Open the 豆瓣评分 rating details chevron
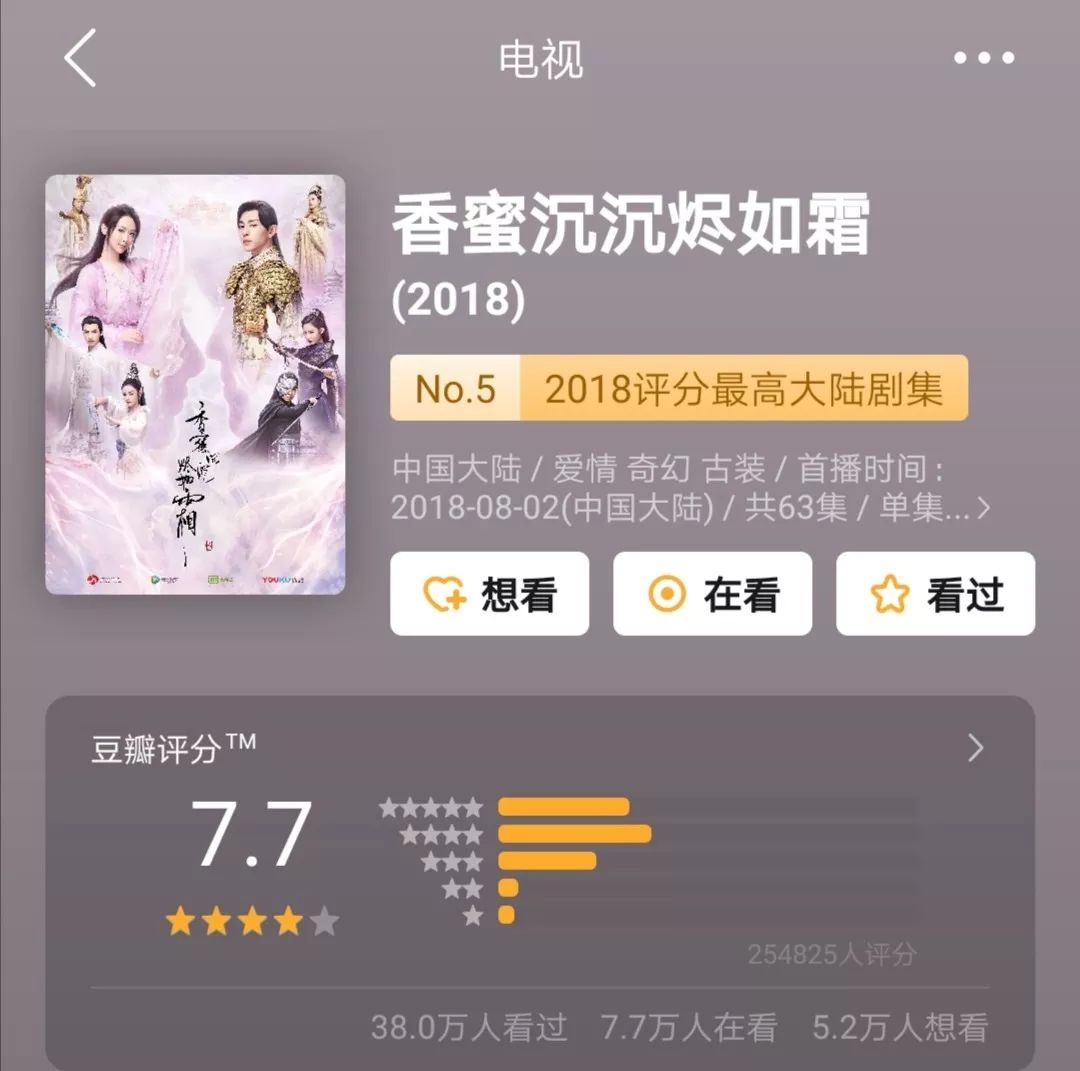Image resolution: width=1080 pixels, height=1071 pixels. [x=976, y=748]
